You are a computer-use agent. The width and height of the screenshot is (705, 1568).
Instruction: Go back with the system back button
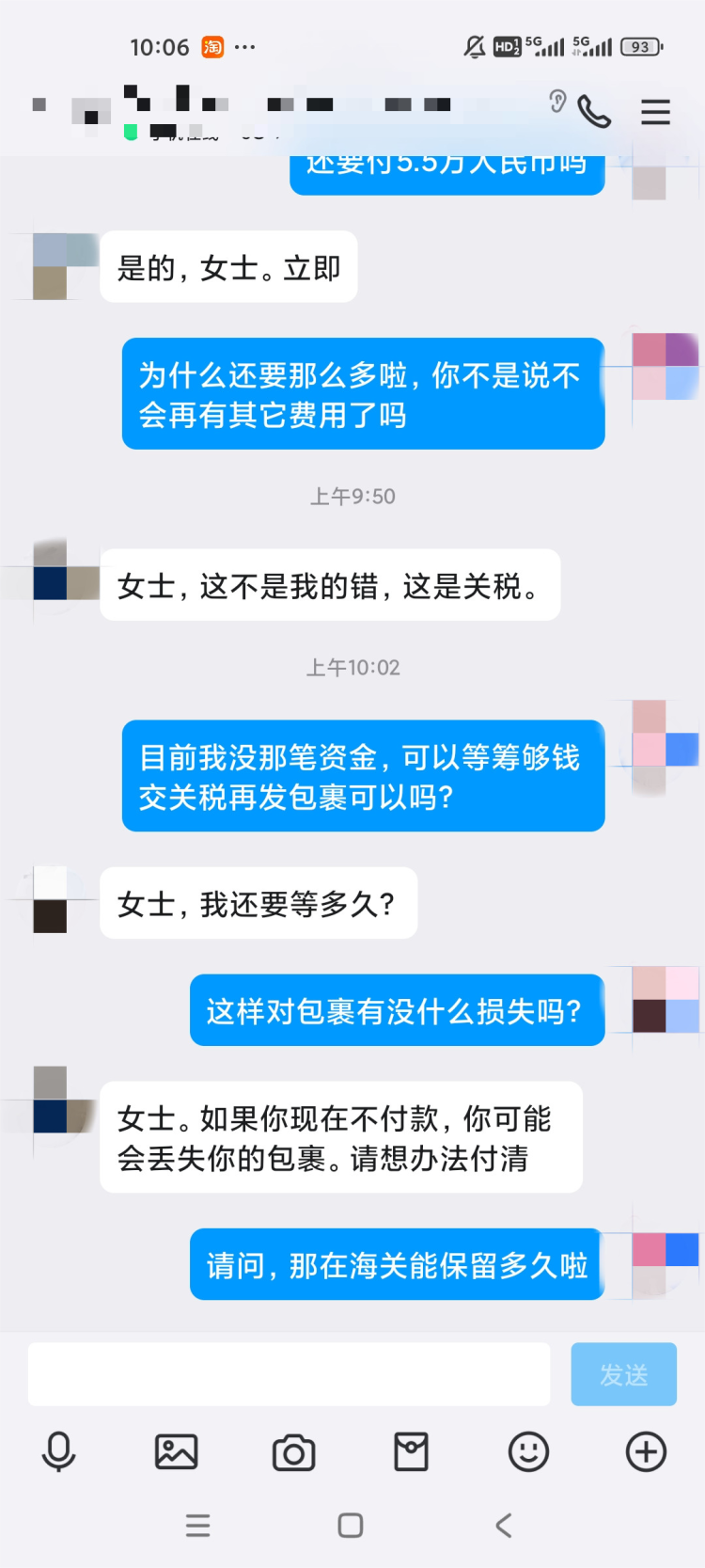click(x=504, y=1525)
